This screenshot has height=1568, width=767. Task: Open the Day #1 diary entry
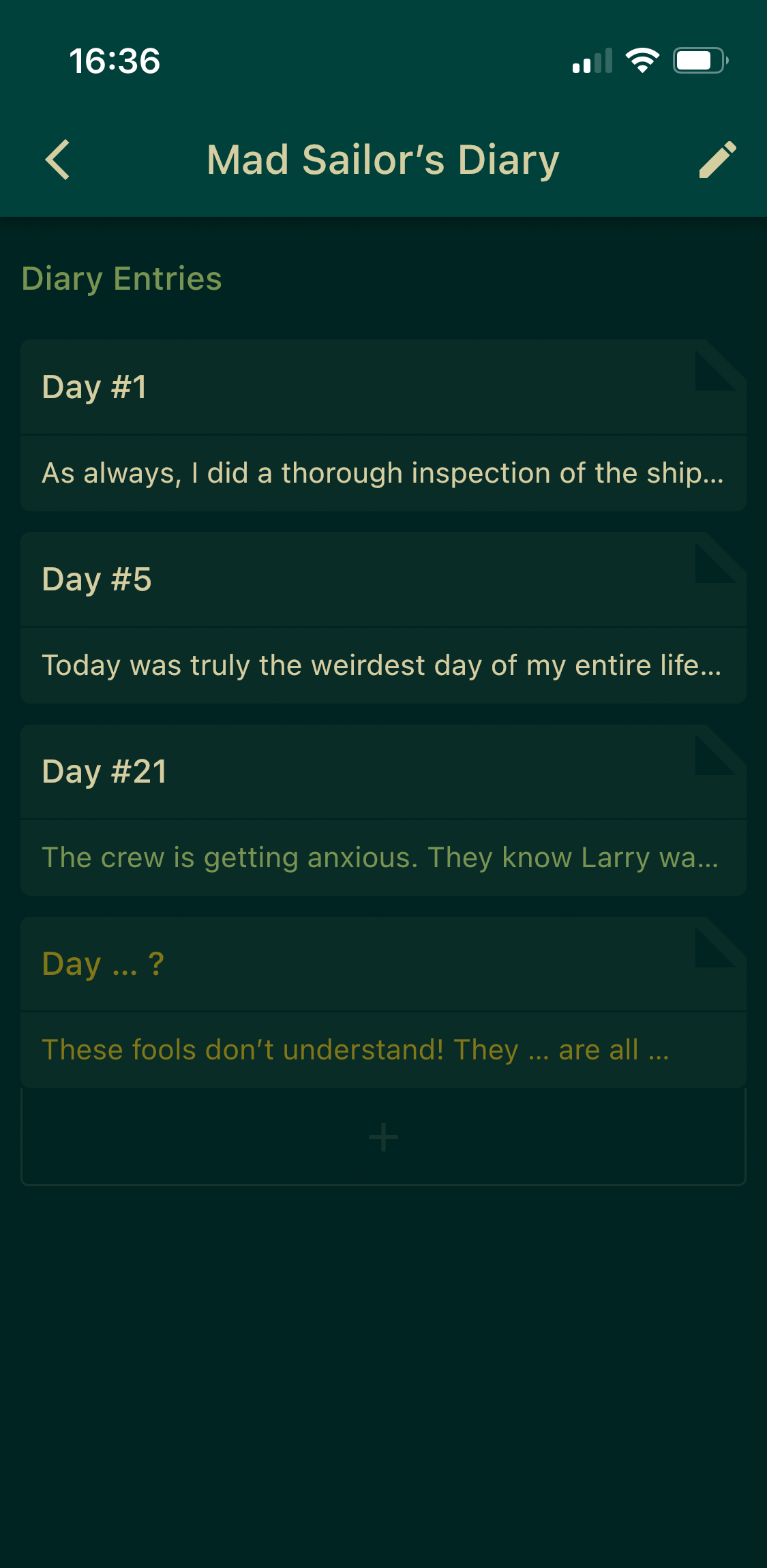tap(383, 425)
